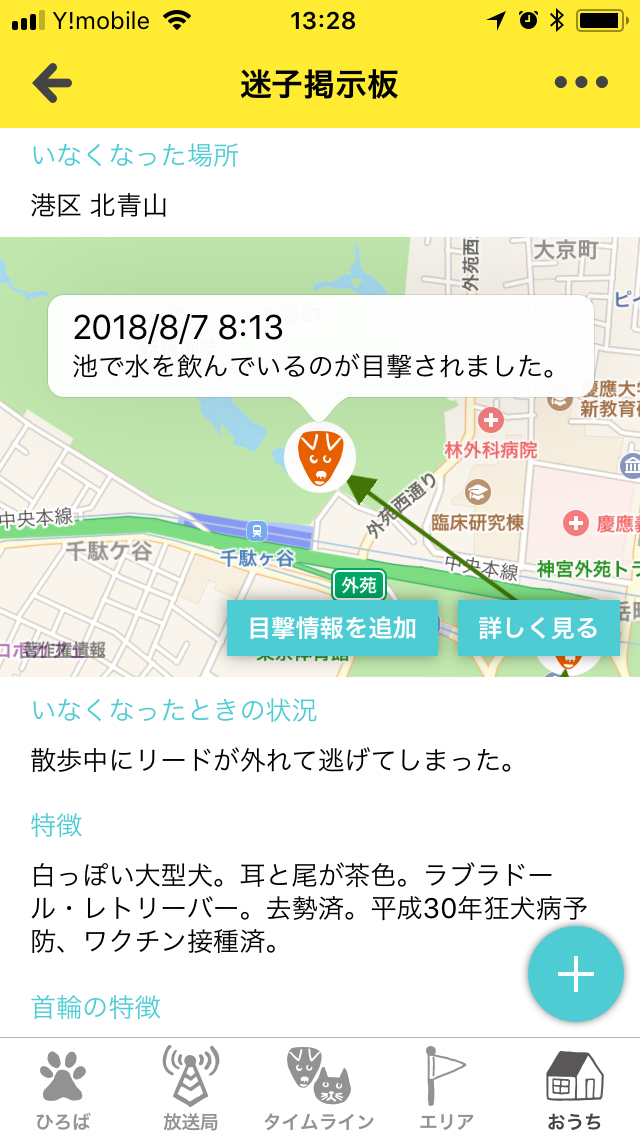Go back with the arrow icon

(52, 83)
